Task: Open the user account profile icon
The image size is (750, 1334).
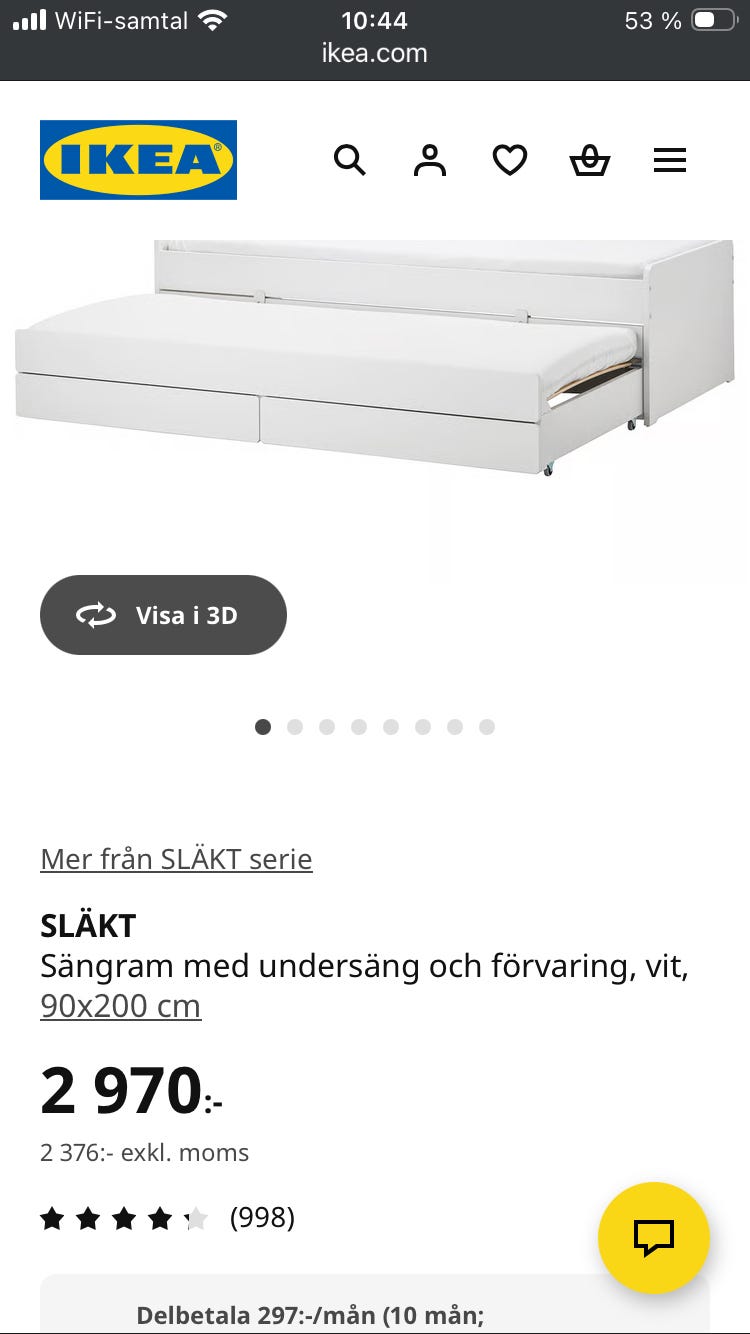Action: 429,160
